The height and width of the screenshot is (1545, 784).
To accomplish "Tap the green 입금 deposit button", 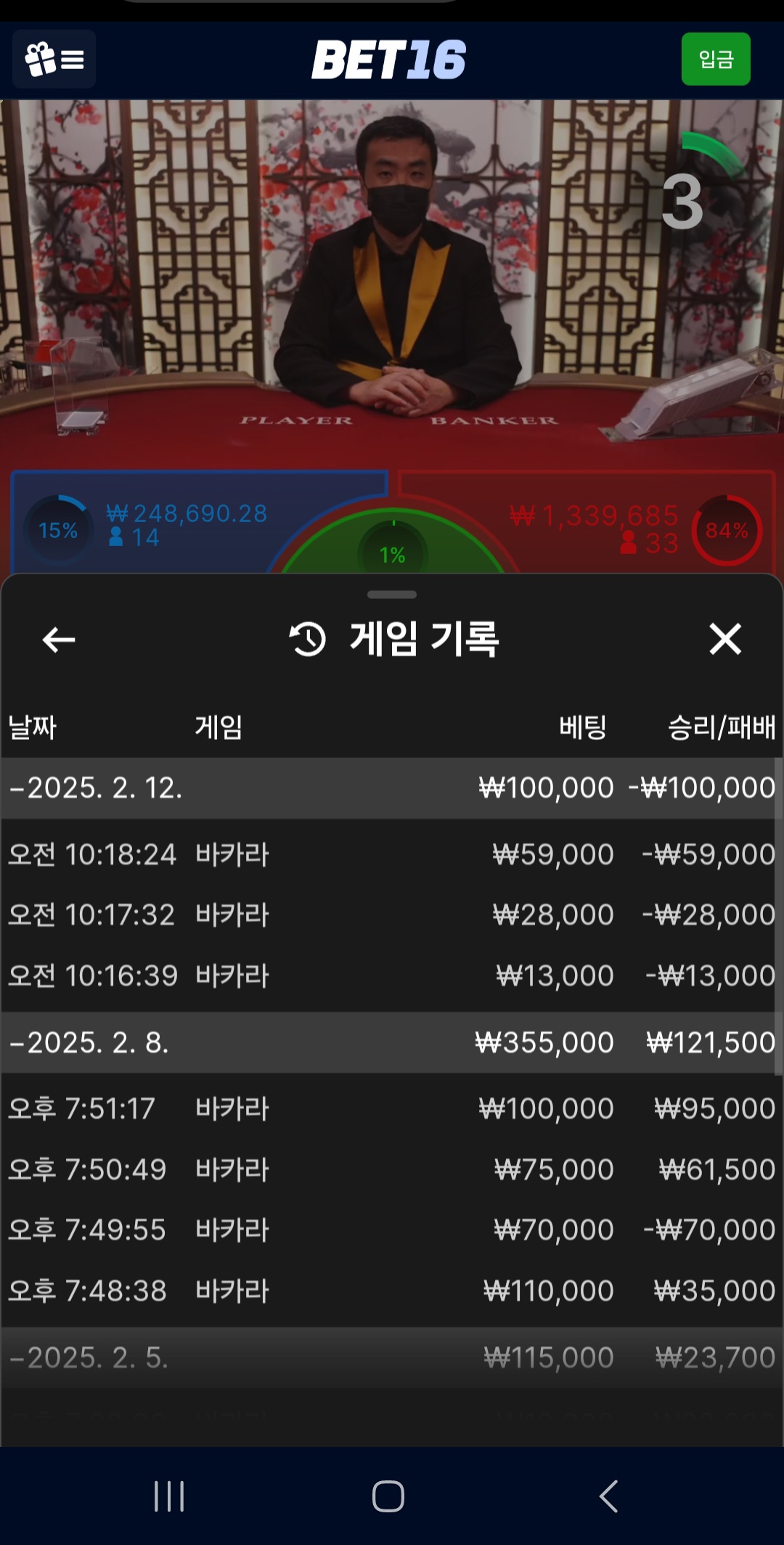I will pos(715,59).
